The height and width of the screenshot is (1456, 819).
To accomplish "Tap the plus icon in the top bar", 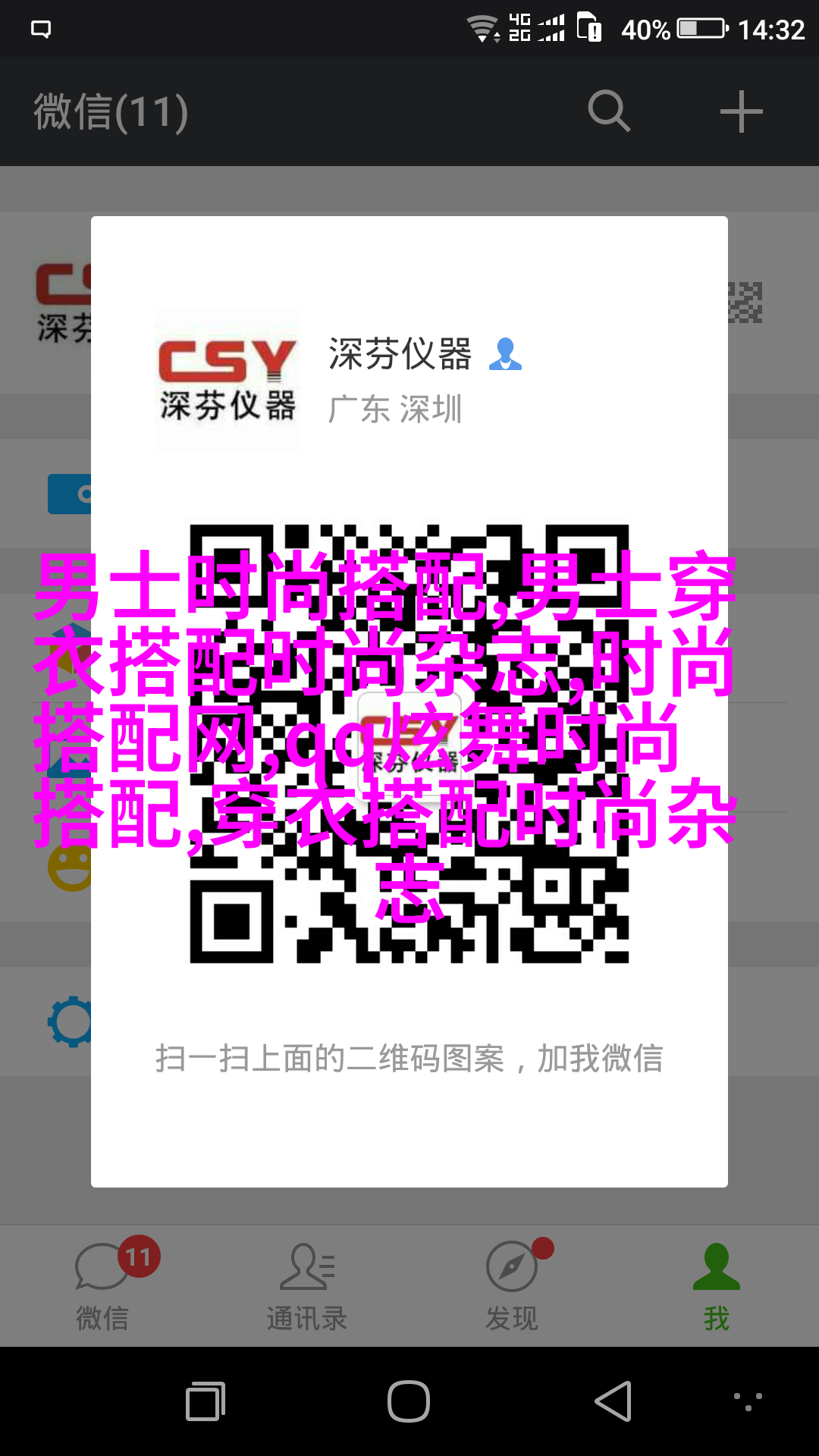I will point(741,111).
